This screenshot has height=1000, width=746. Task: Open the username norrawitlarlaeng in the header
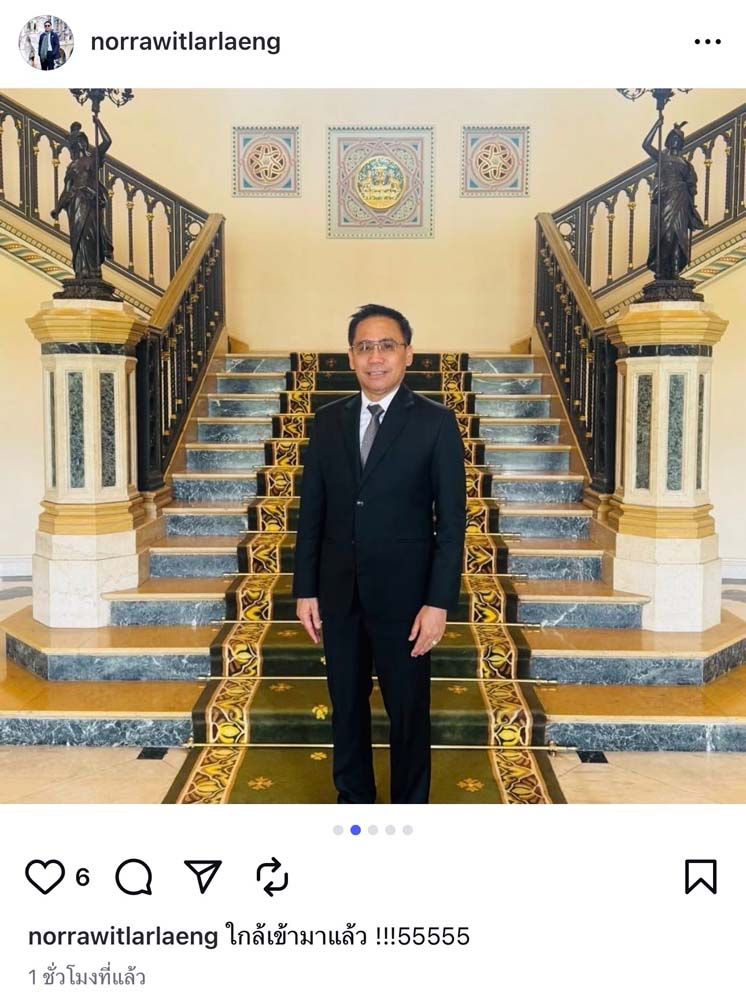coord(185,42)
